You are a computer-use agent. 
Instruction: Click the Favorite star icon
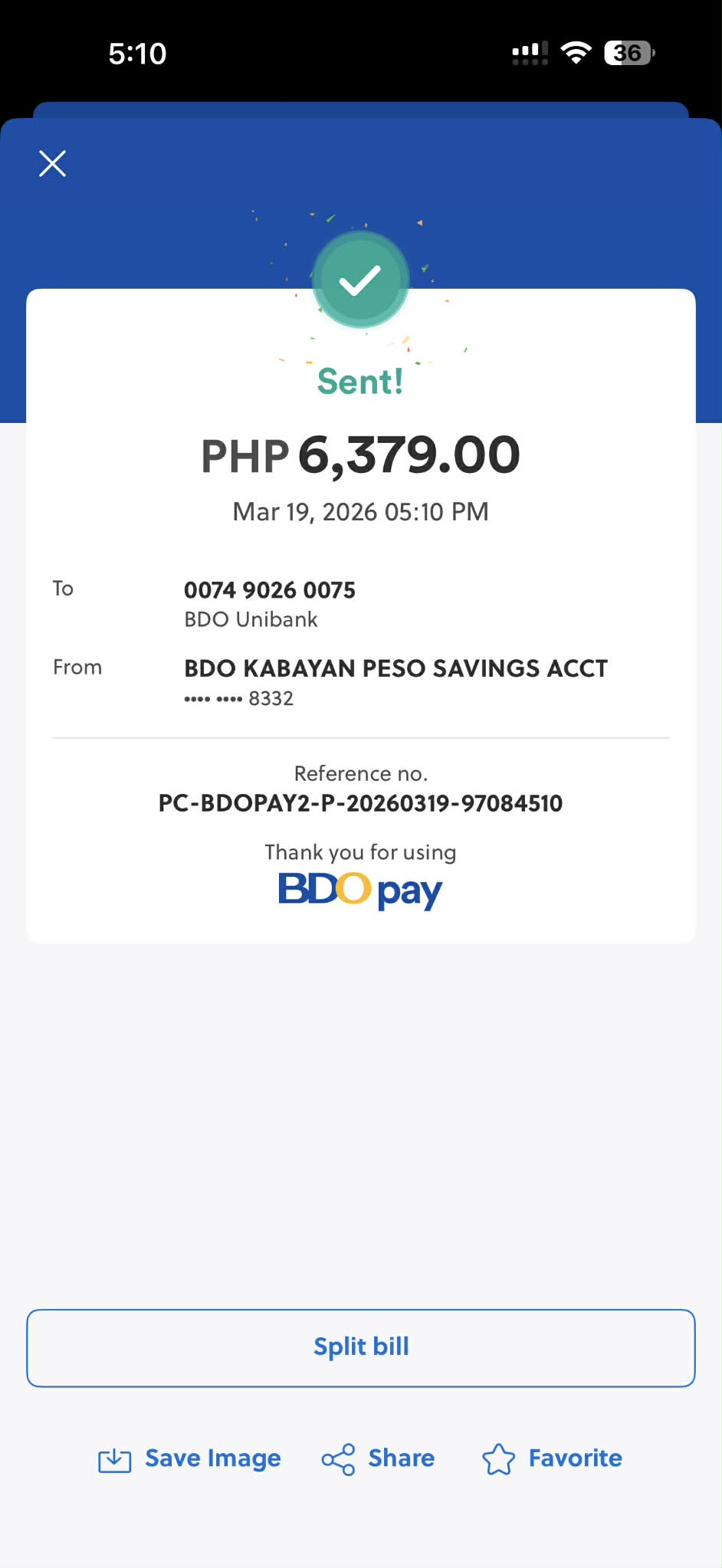coord(500,1458)
